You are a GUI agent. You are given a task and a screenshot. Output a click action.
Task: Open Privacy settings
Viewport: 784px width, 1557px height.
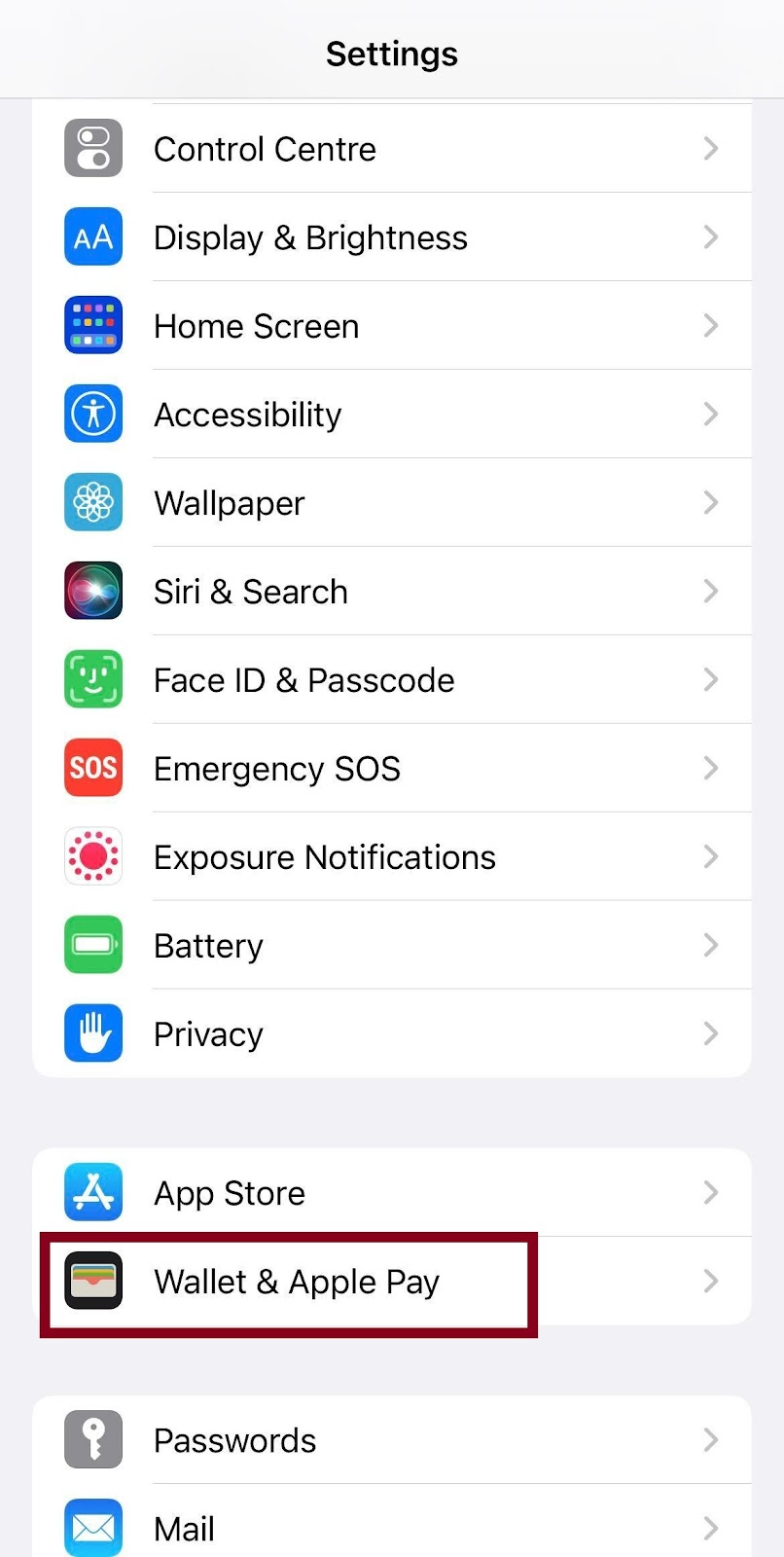(391, 1034)
